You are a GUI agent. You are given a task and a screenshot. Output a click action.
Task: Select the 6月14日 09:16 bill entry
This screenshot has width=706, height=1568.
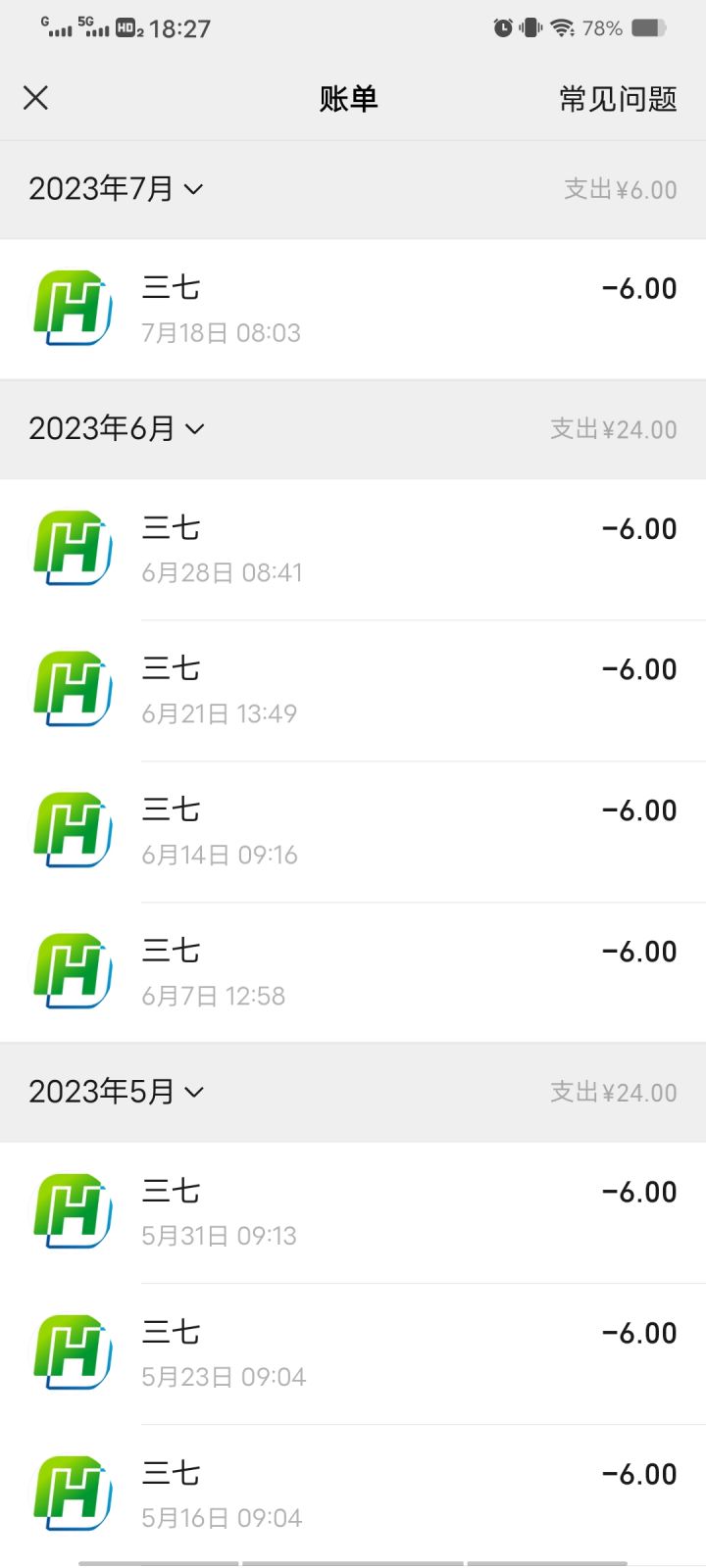[x=353, y=832]
